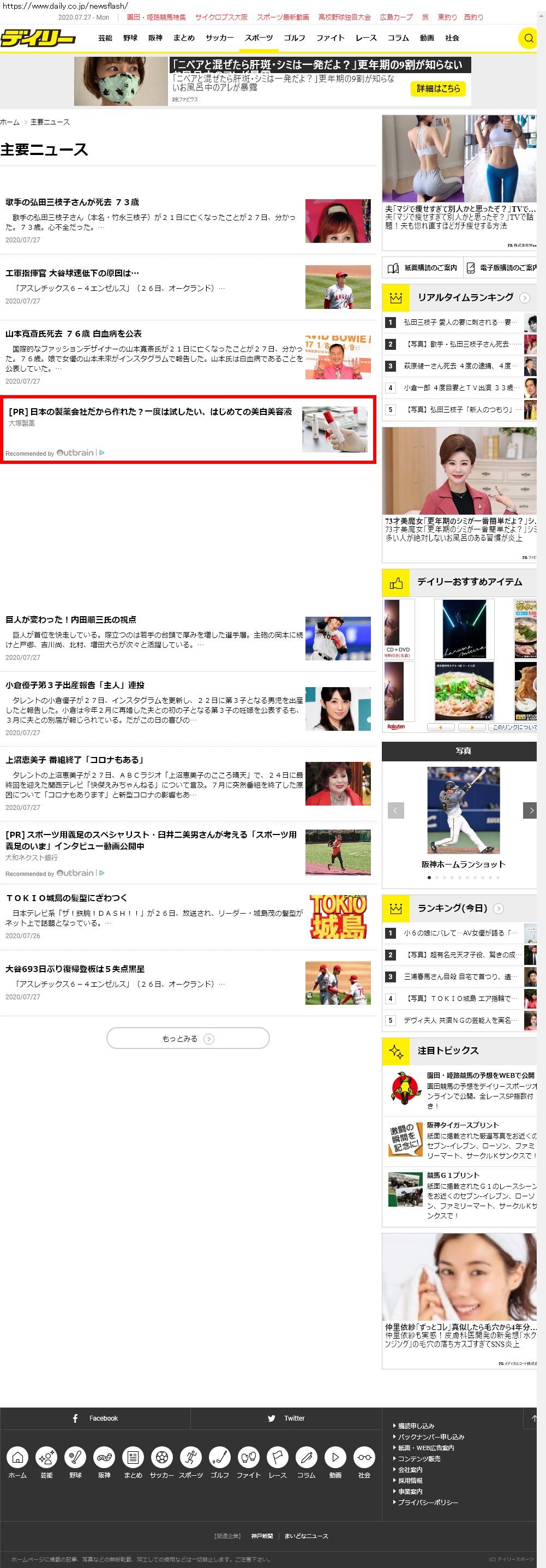Open the 大塚製薬 PR ad on 美白美容液
This screenshot has width=546, height=1568.
point(150,412)
